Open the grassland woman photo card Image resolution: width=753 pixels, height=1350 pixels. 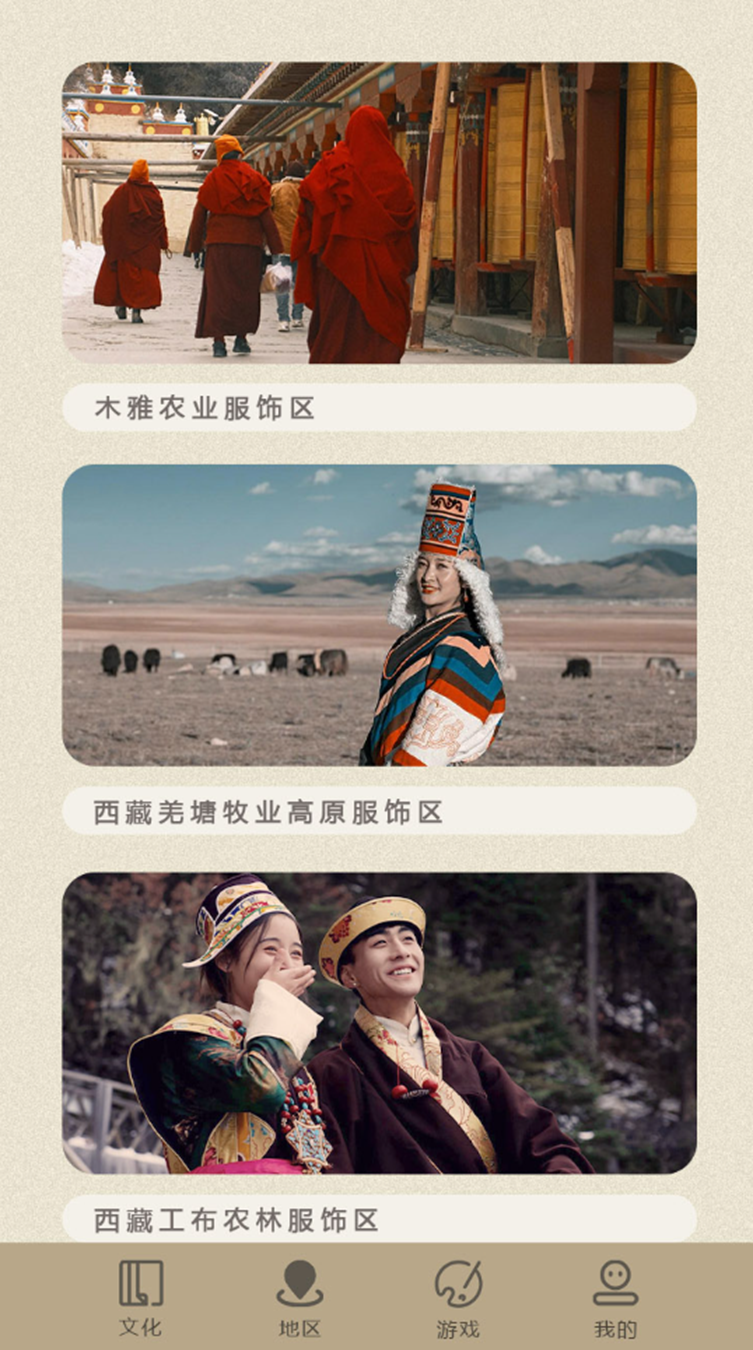point(379,615)
